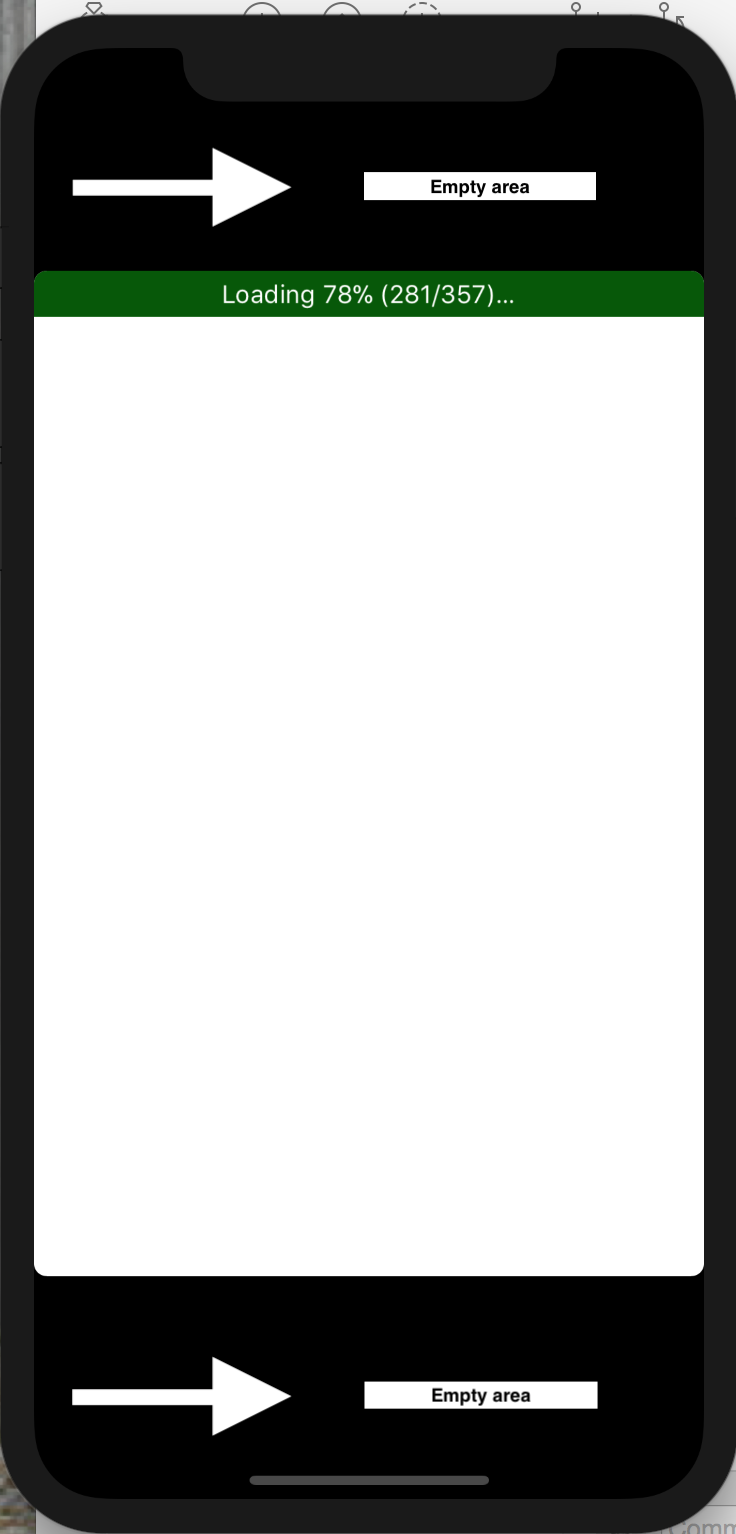Select the right map pin icon at the top
The image size is (736, 1534).
pos(662,8)
